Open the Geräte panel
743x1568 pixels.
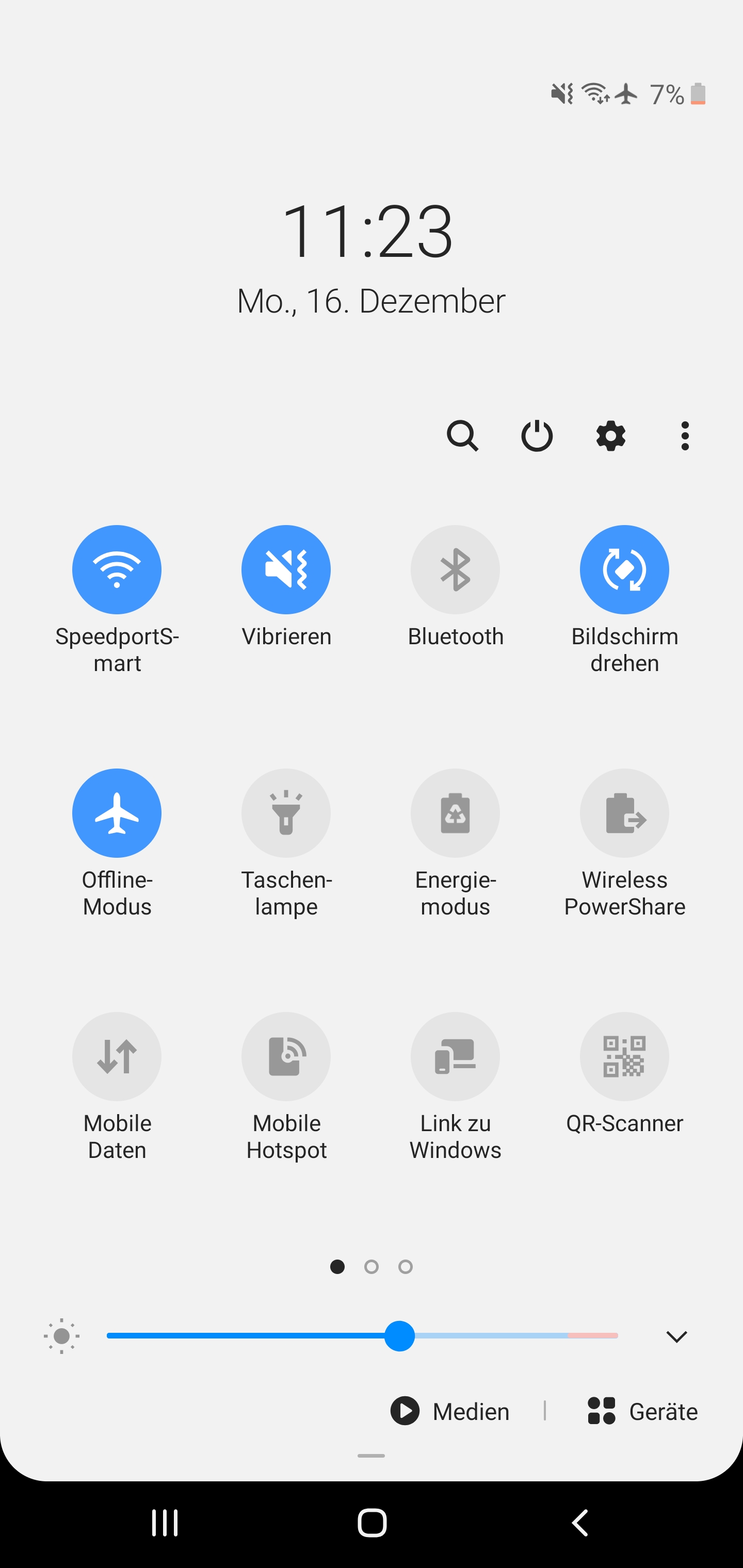coord(642,1411)
